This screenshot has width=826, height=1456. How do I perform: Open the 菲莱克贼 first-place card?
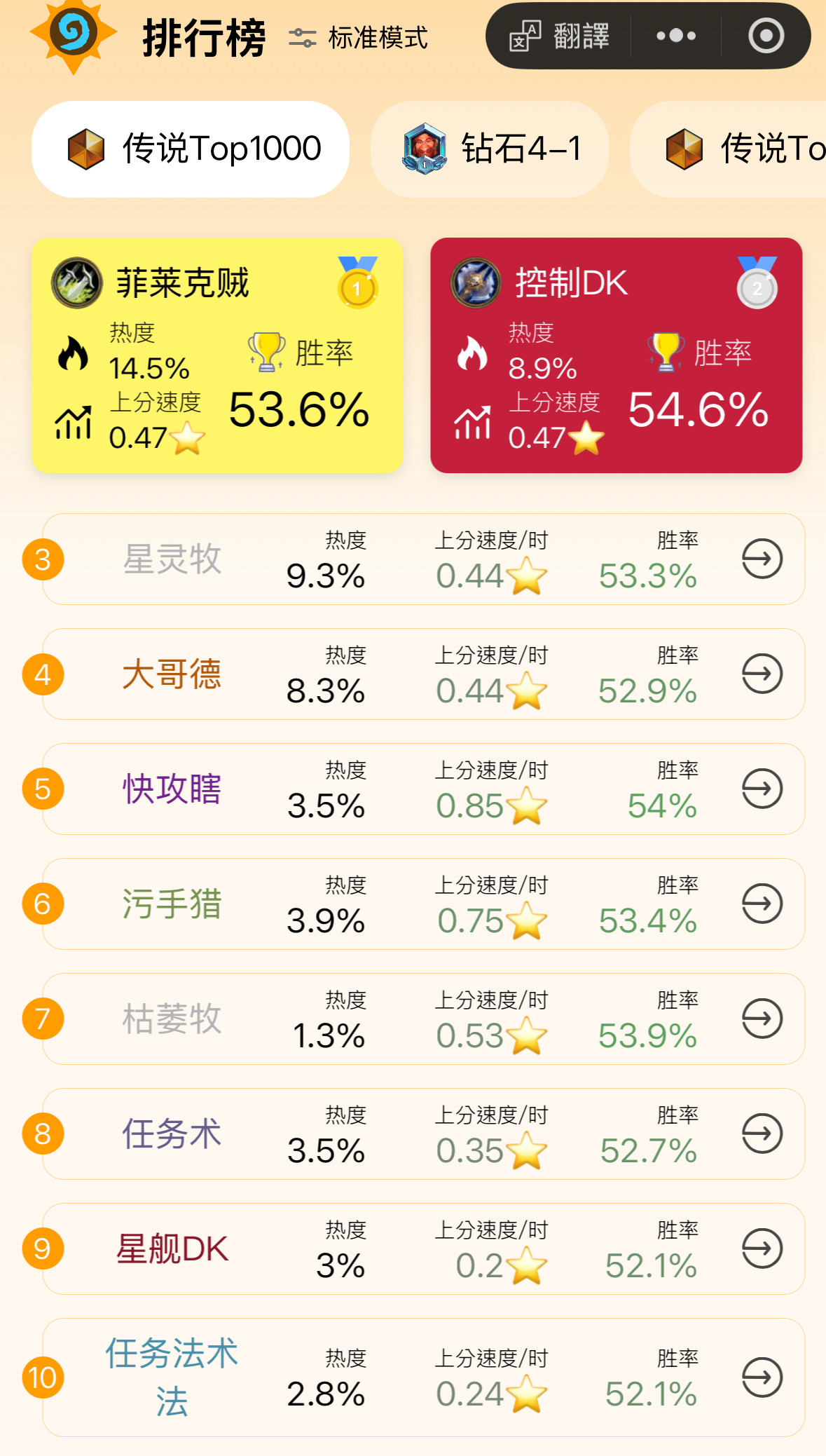click(218, 355)
